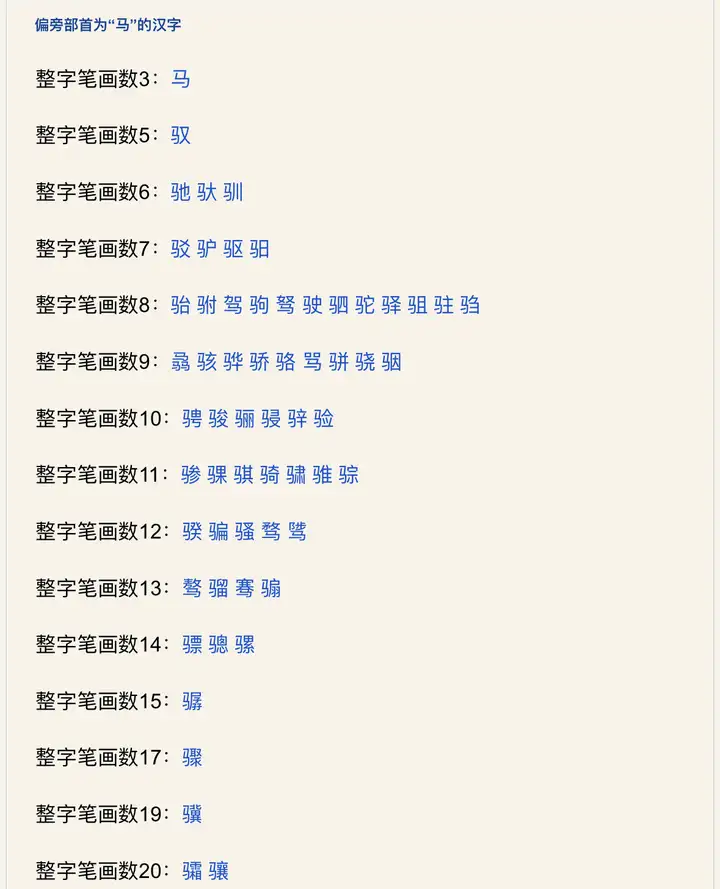View details for 驻
The height and width of the screenshot is (889, 720).
tap(444, 305)
